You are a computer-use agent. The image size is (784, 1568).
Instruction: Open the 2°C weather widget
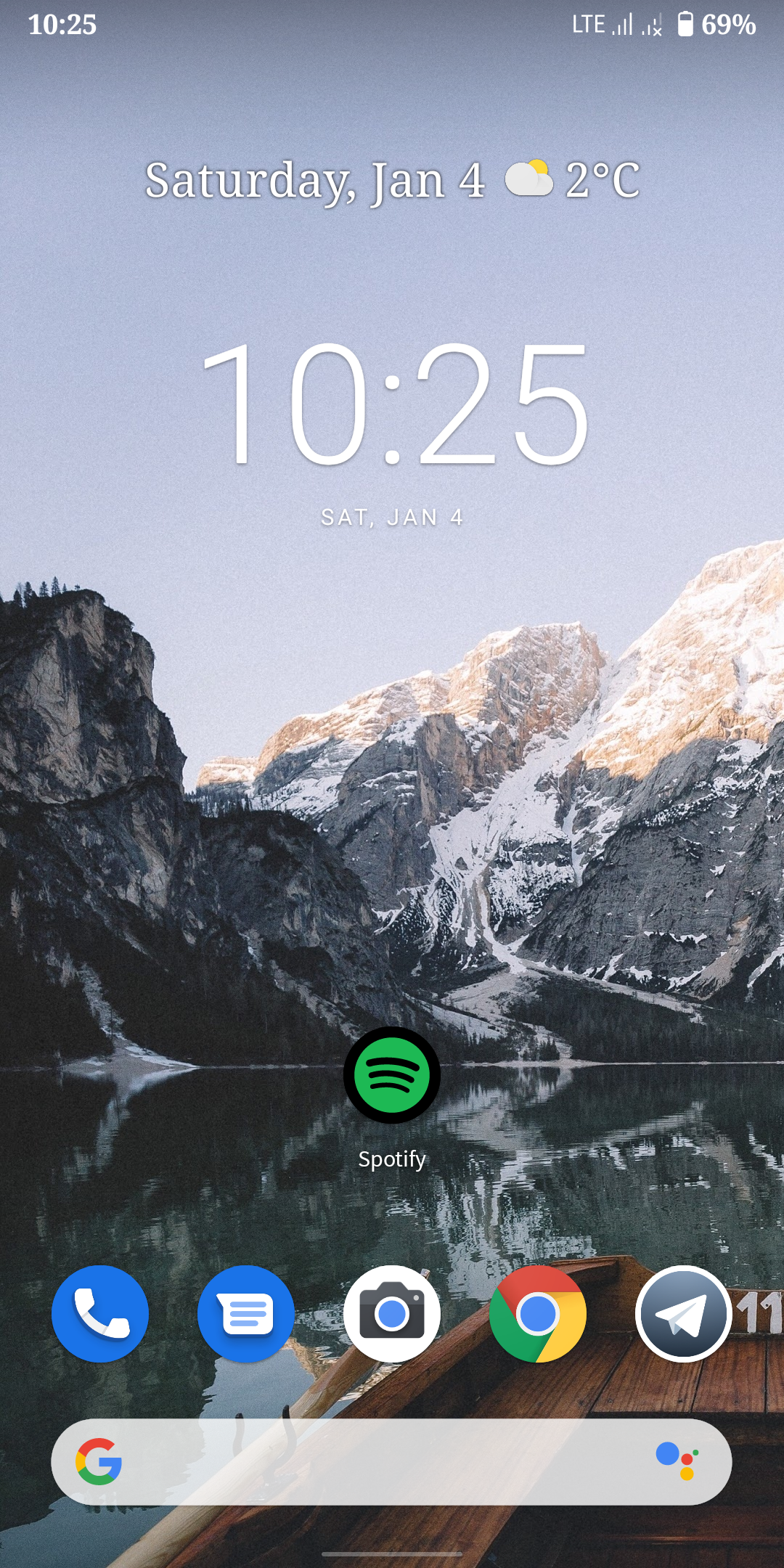click(x=573, y=179)
